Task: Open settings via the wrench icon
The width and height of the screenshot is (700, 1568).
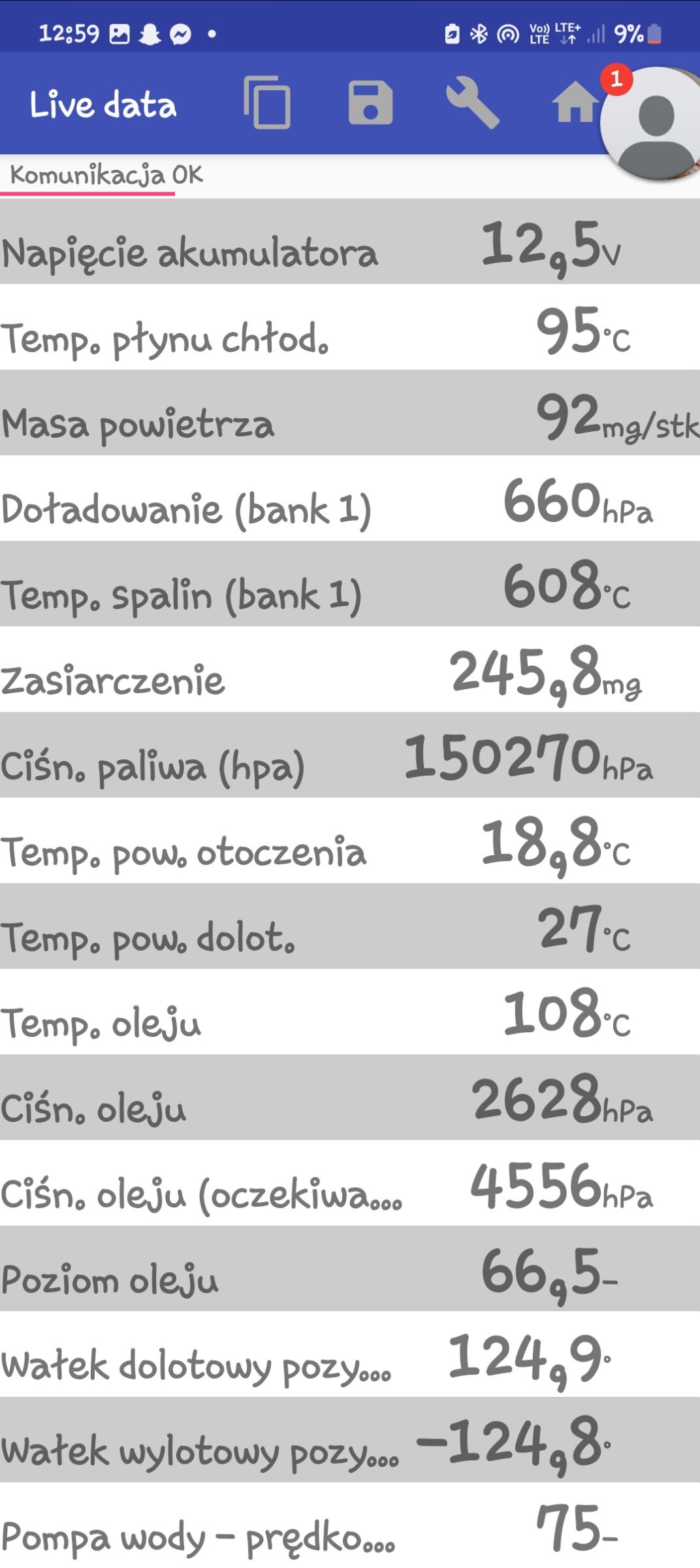Action: [x=473, y=103]
